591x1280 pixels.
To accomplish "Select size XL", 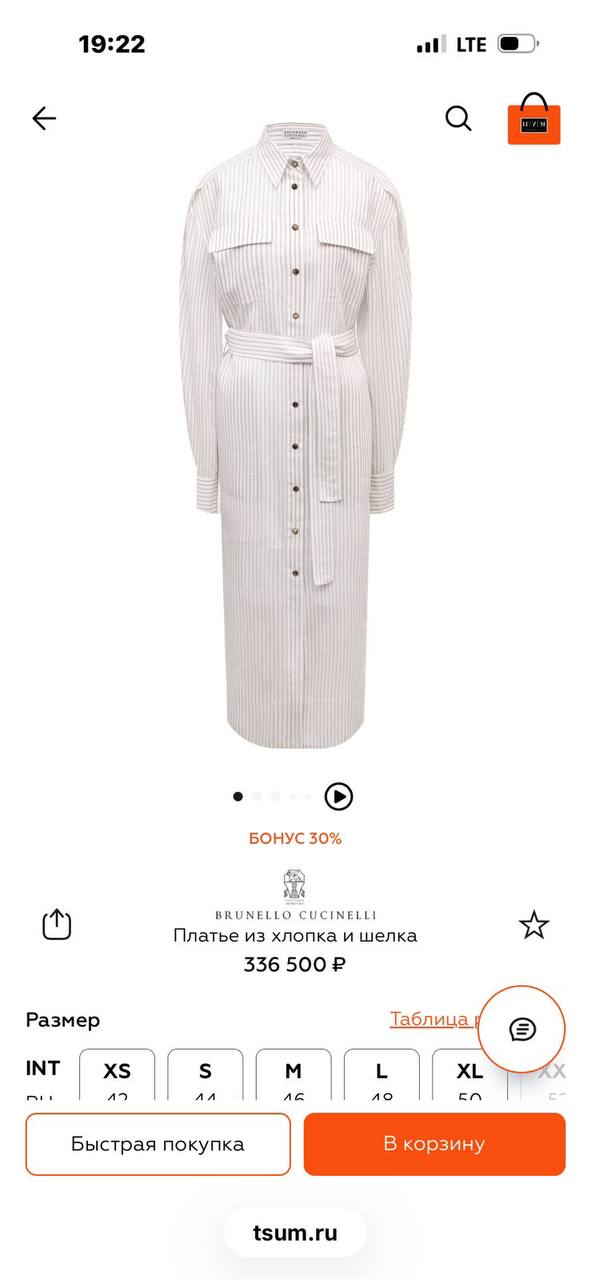I will tap(470, 1075).
